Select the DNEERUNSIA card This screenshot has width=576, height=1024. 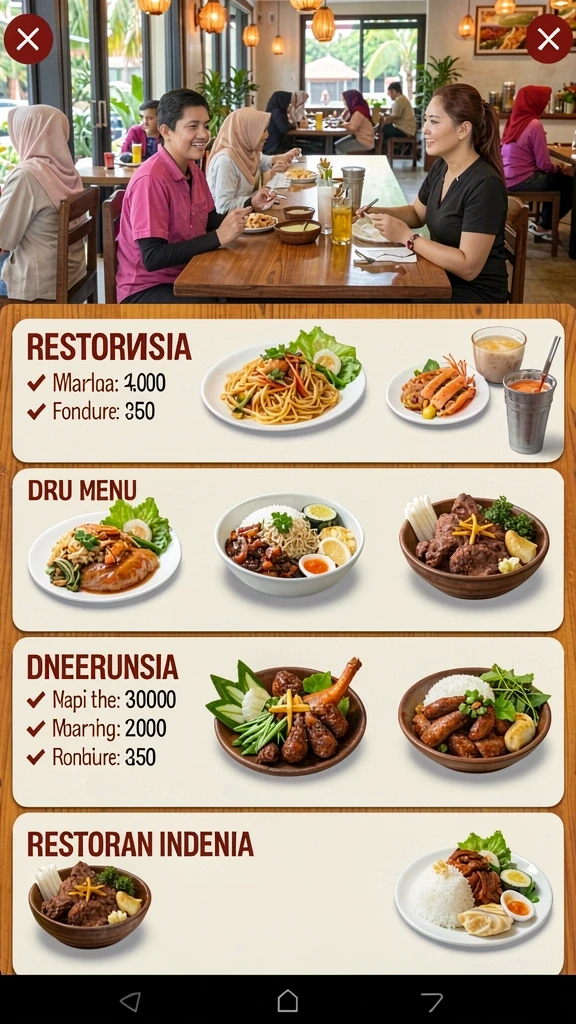click(x=288, y=722)
